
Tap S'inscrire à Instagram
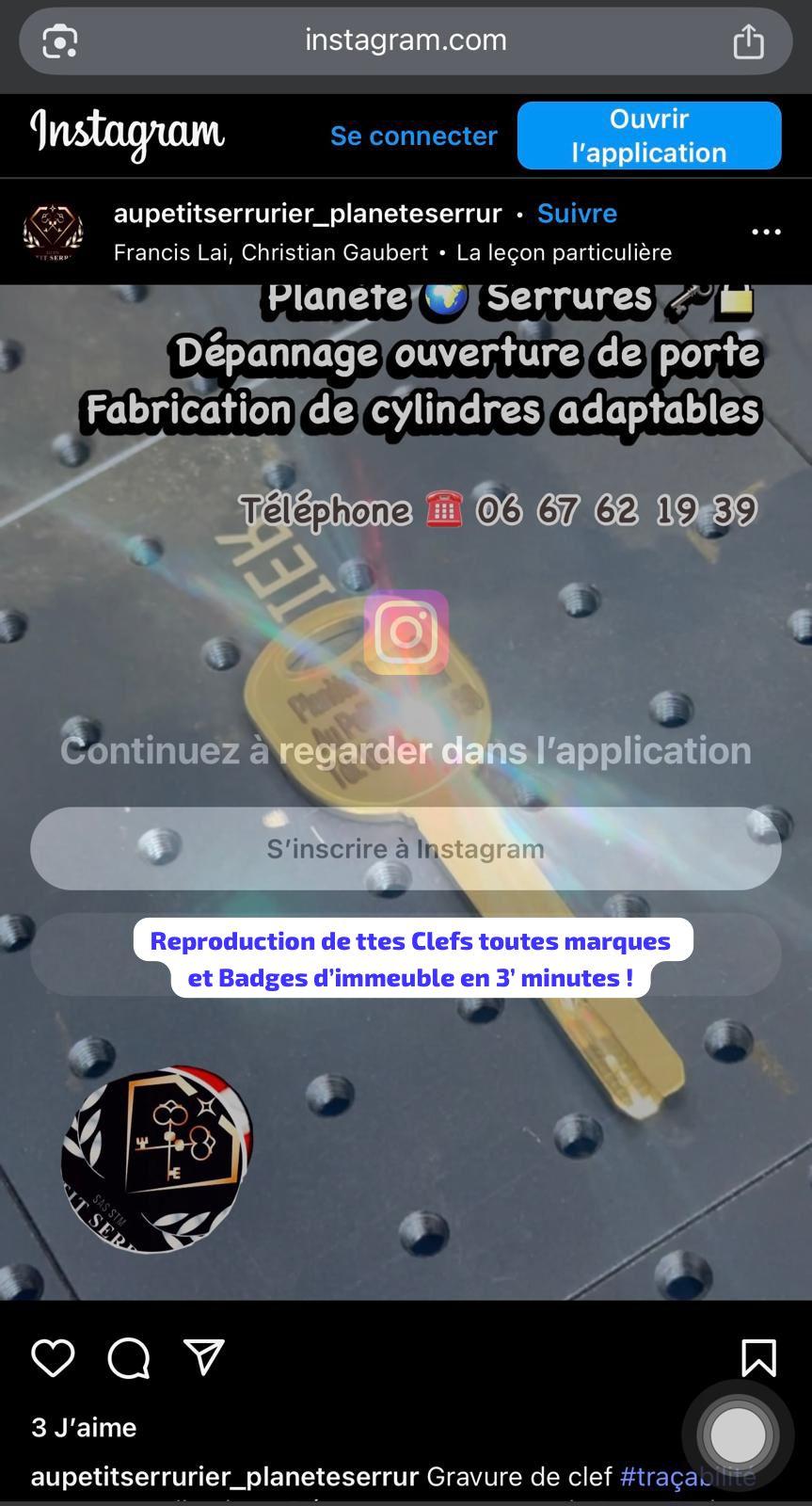(406, 849)
